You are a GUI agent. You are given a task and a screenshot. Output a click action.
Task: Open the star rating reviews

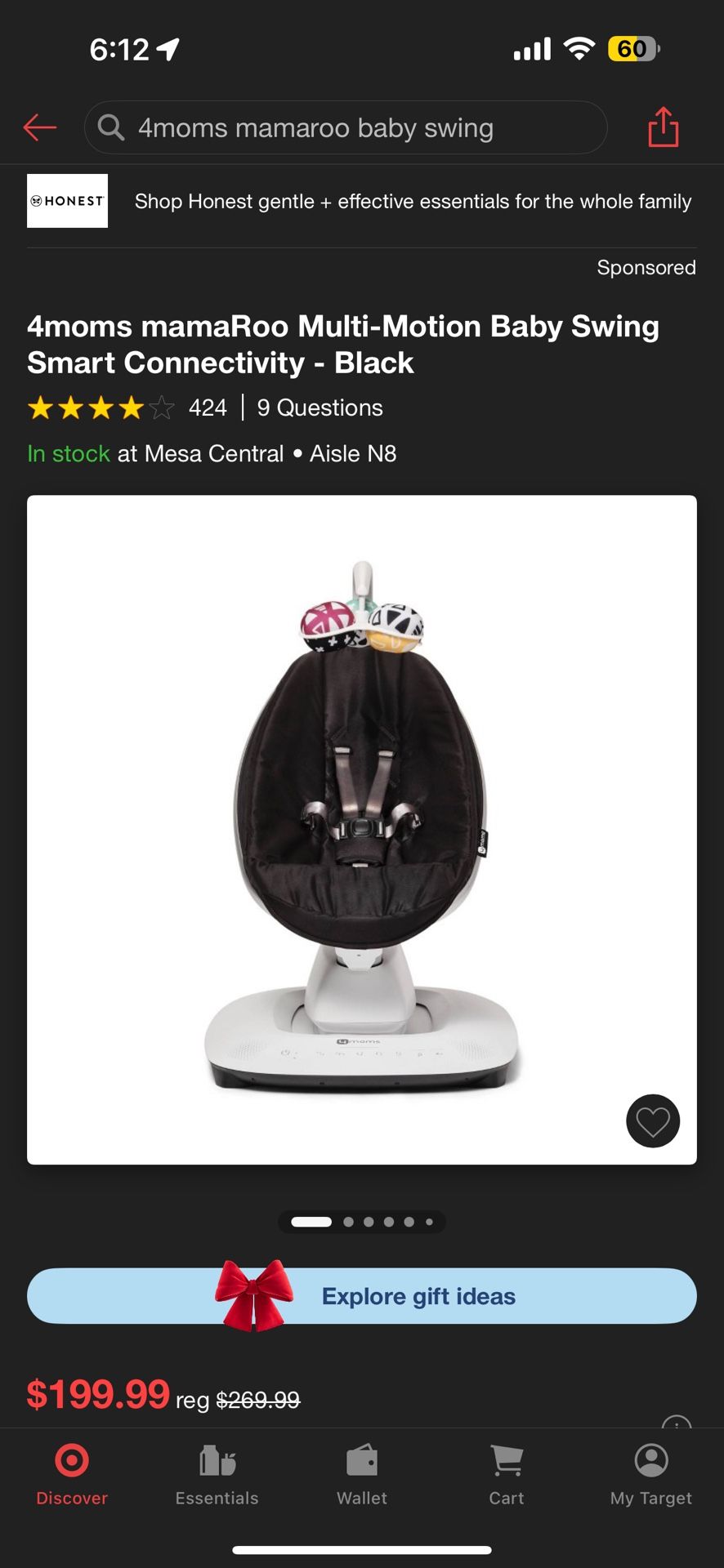pos(127,408)
